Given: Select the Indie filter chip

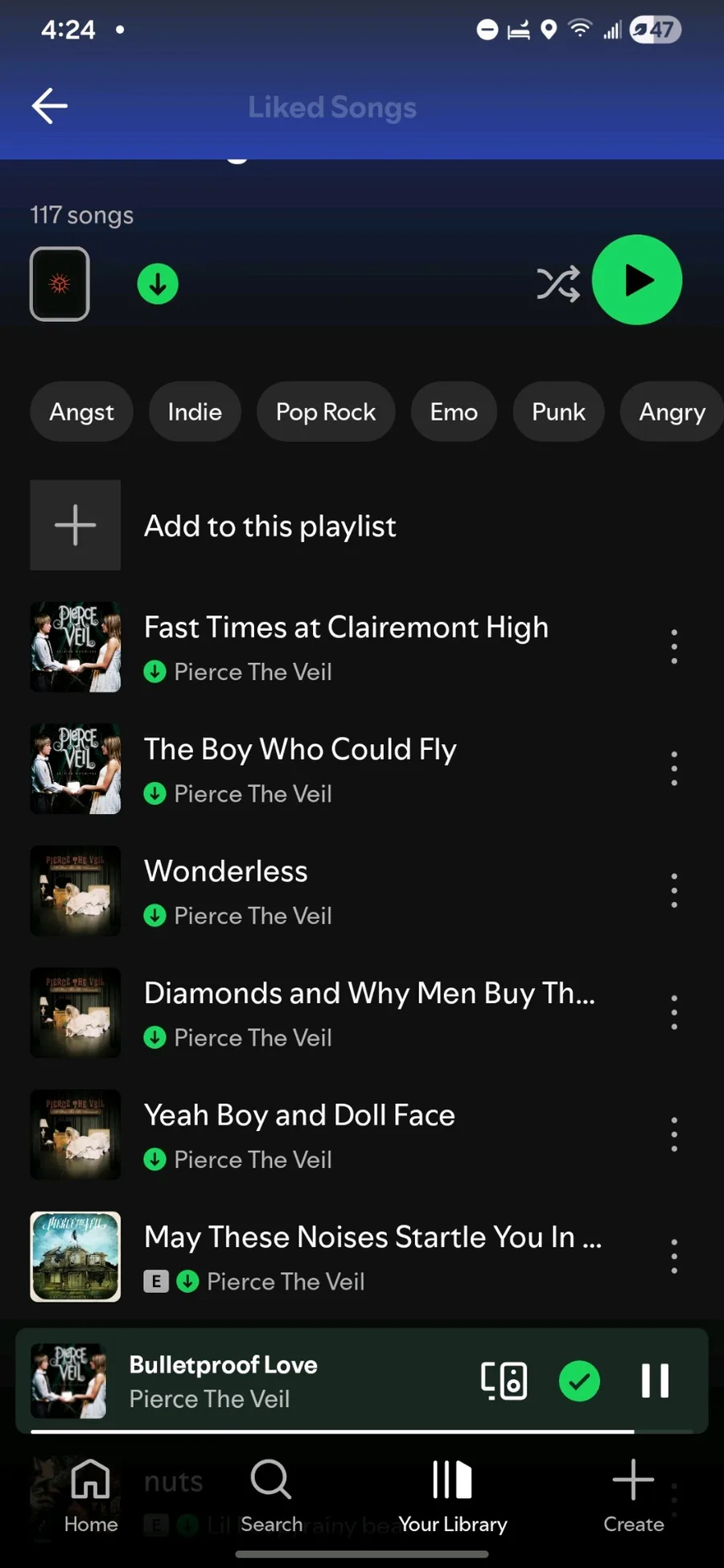Looking at the screenshot, I should pyautogui.click(x=195, y=412).
